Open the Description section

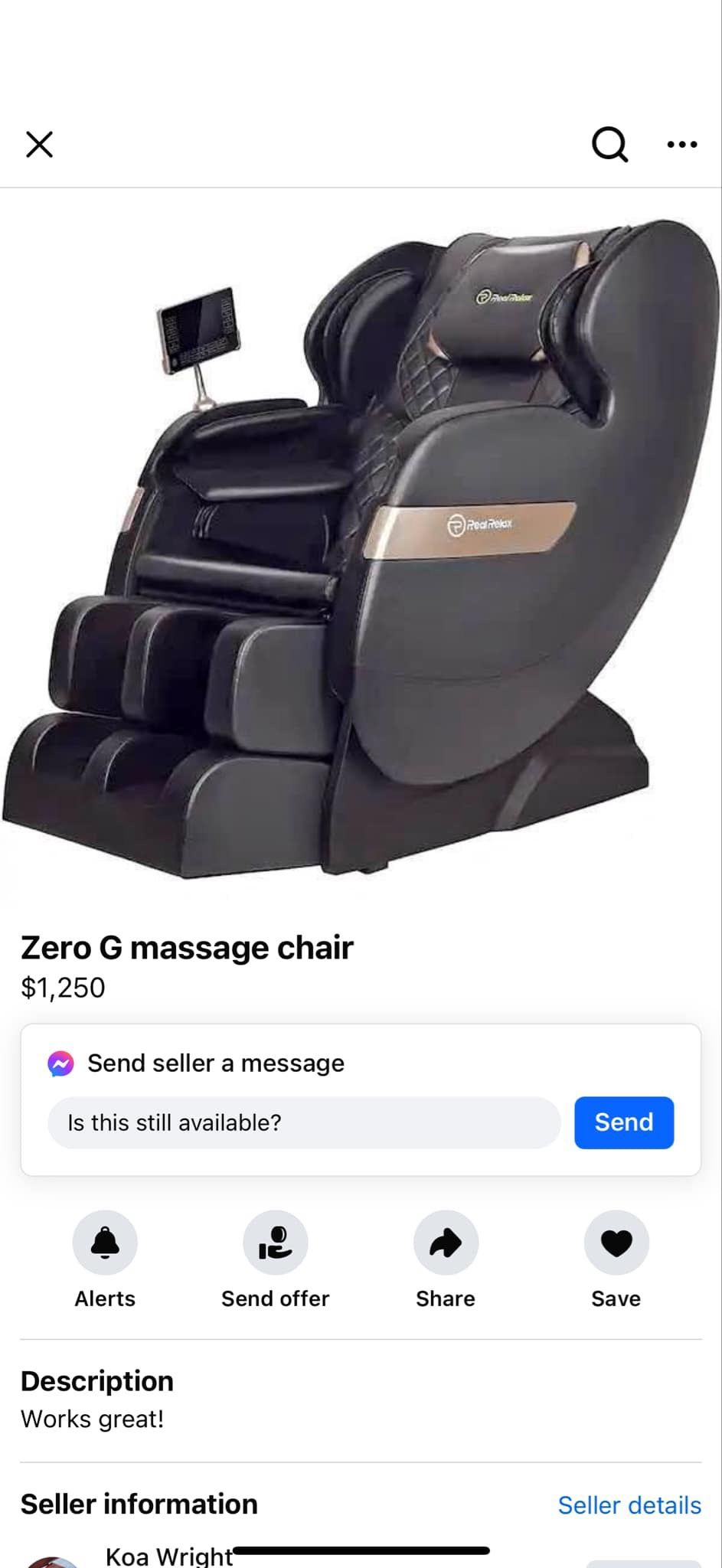click(97, 1381)
